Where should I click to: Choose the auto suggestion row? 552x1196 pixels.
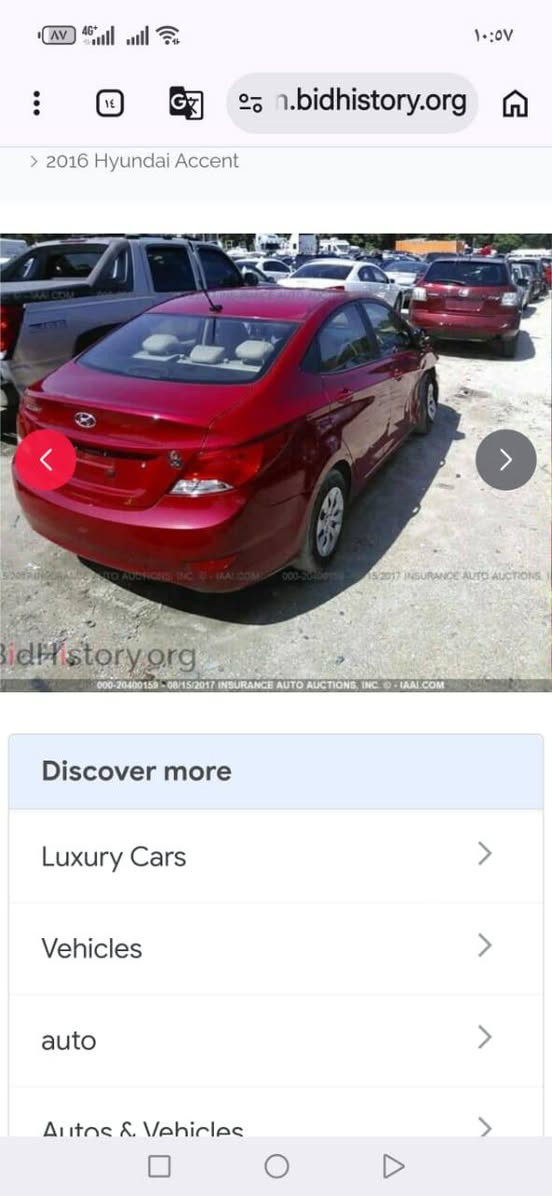(276, 1040)
